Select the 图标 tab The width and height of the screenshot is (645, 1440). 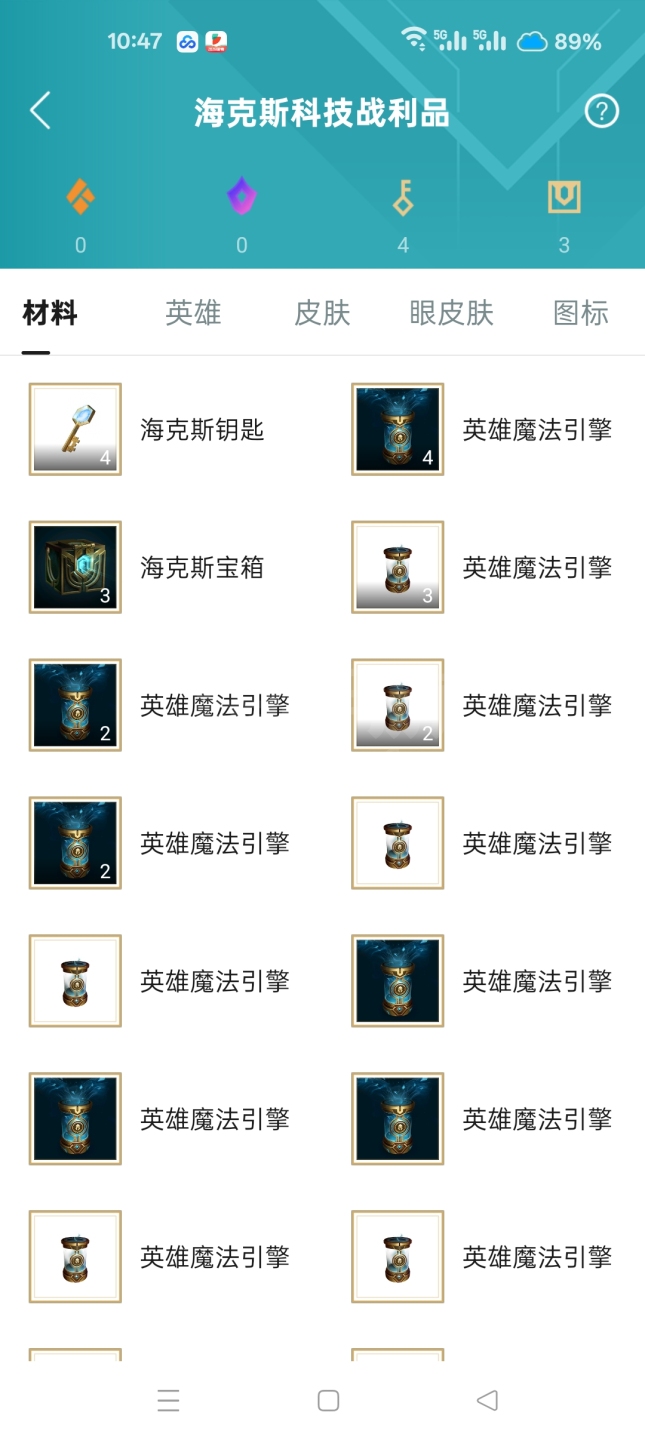pos(581,313)
